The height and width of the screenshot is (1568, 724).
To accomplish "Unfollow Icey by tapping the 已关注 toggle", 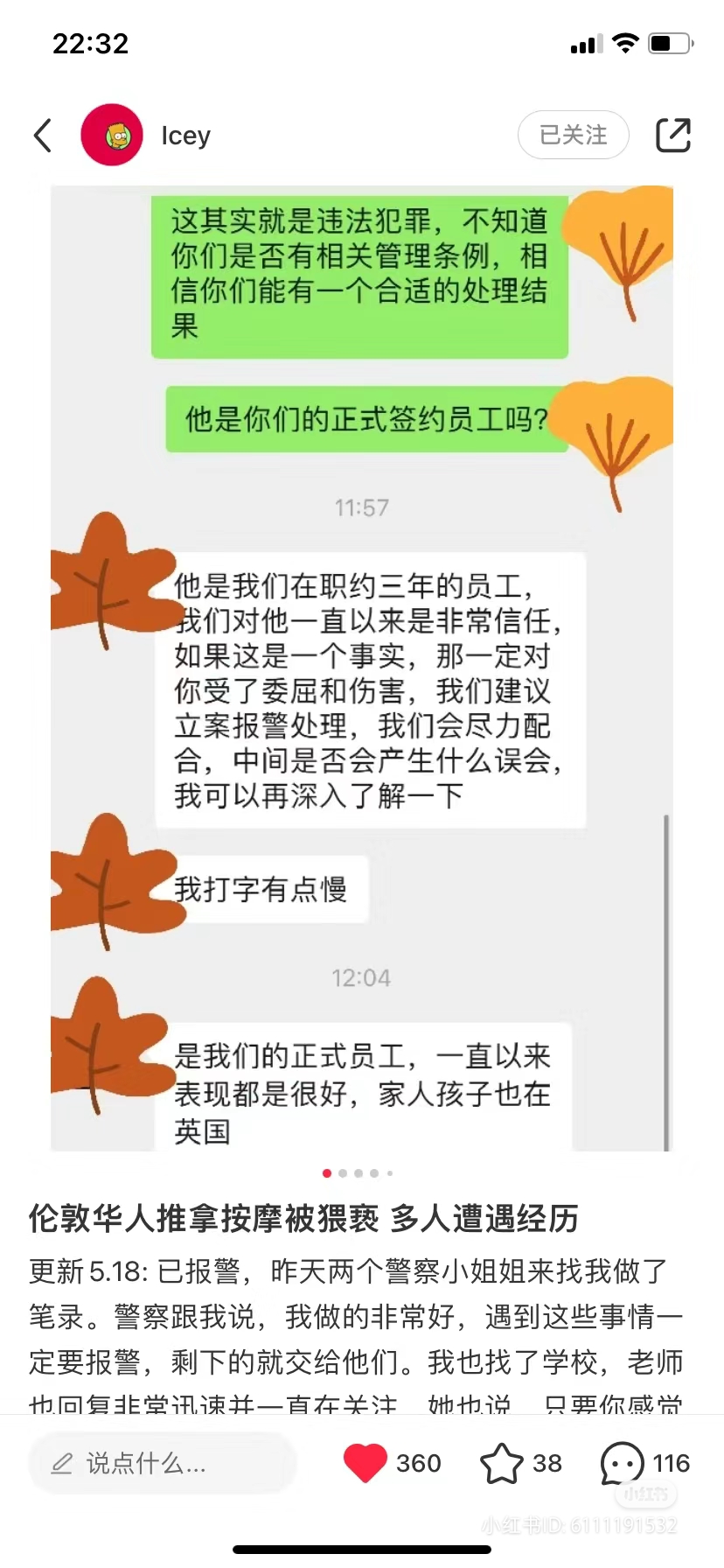I will (573, 135).
